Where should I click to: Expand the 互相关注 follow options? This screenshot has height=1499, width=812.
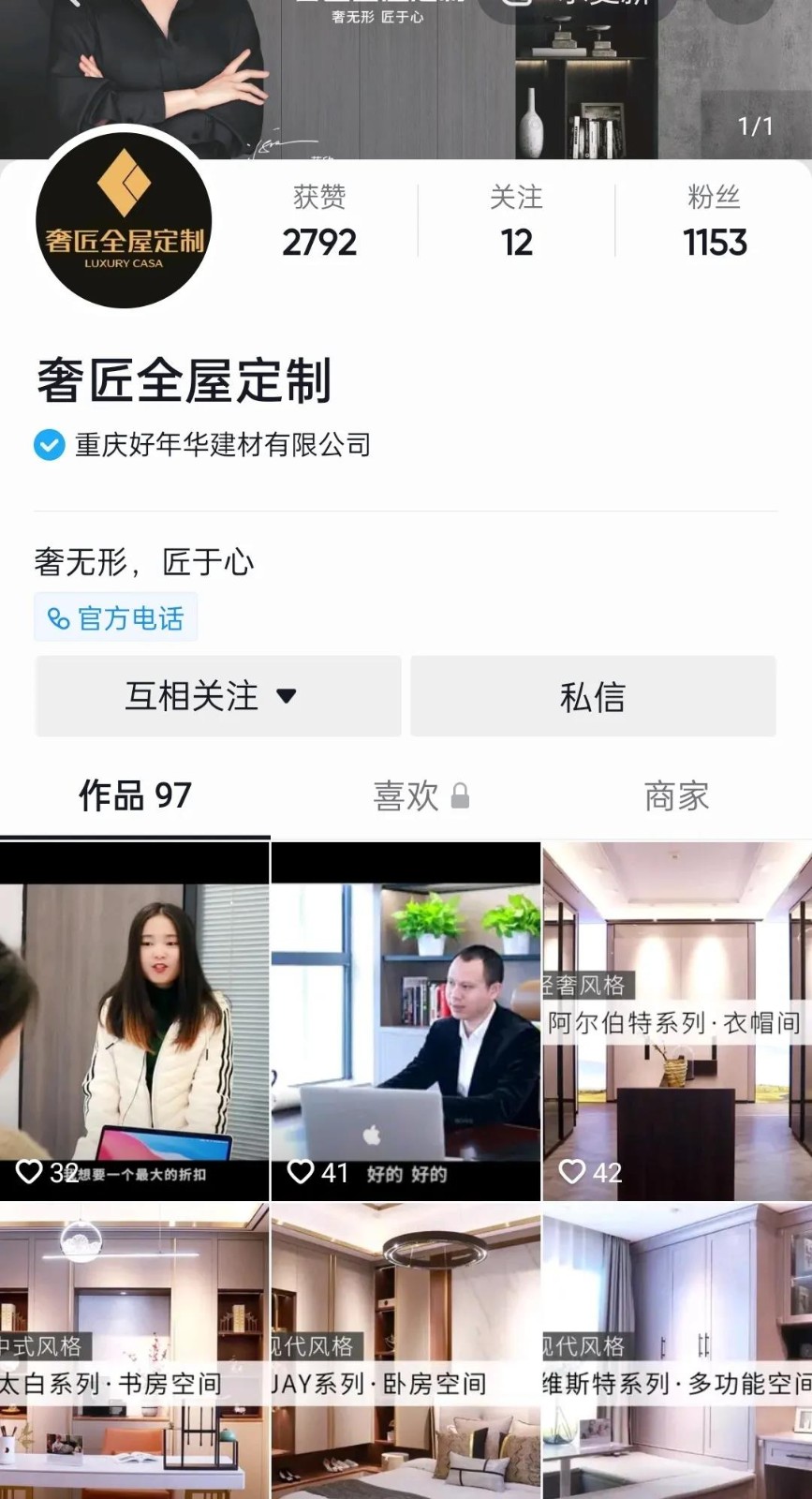point(217,696)
